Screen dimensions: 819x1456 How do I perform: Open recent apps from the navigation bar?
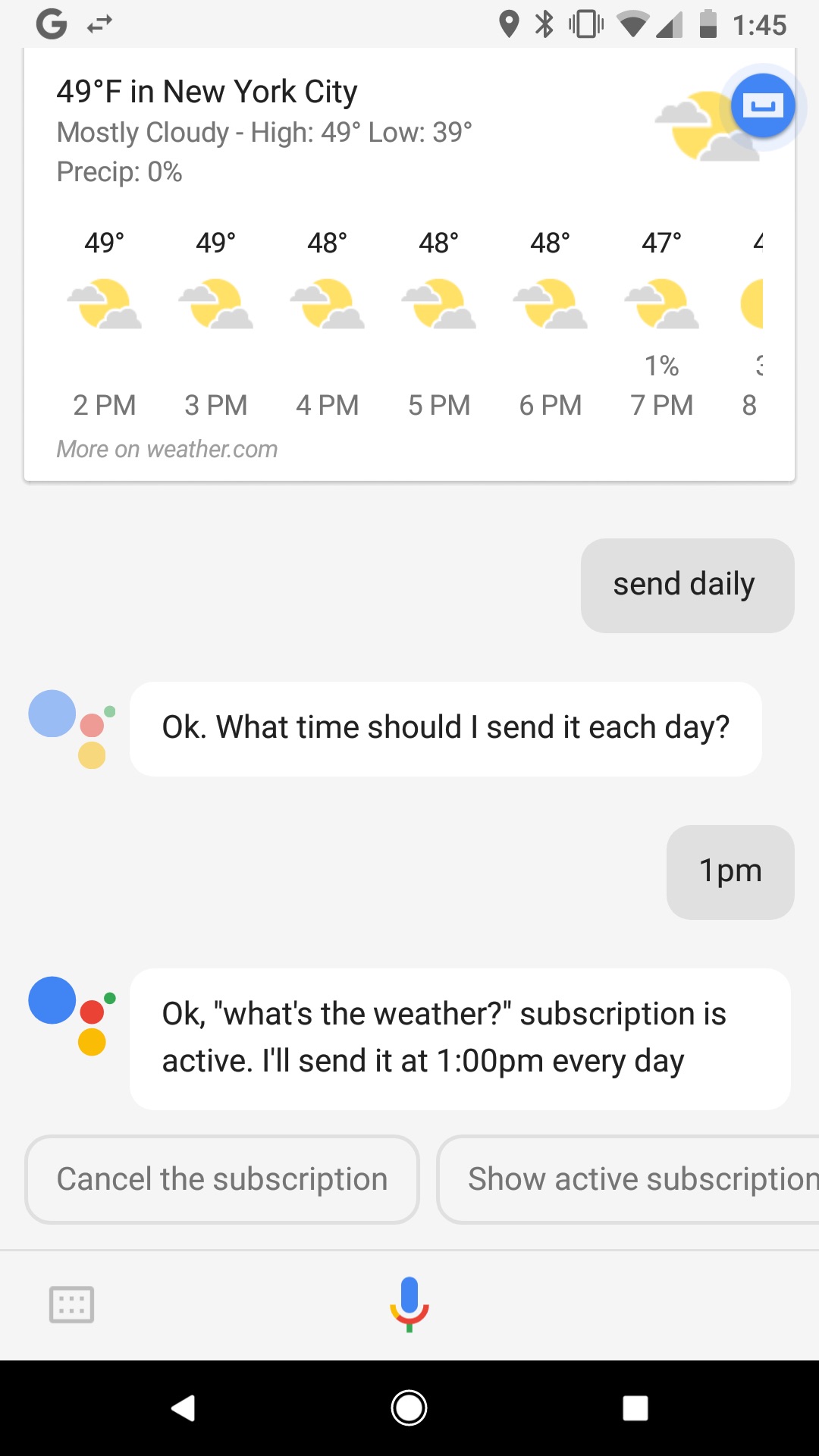[x=635, y=1408]
